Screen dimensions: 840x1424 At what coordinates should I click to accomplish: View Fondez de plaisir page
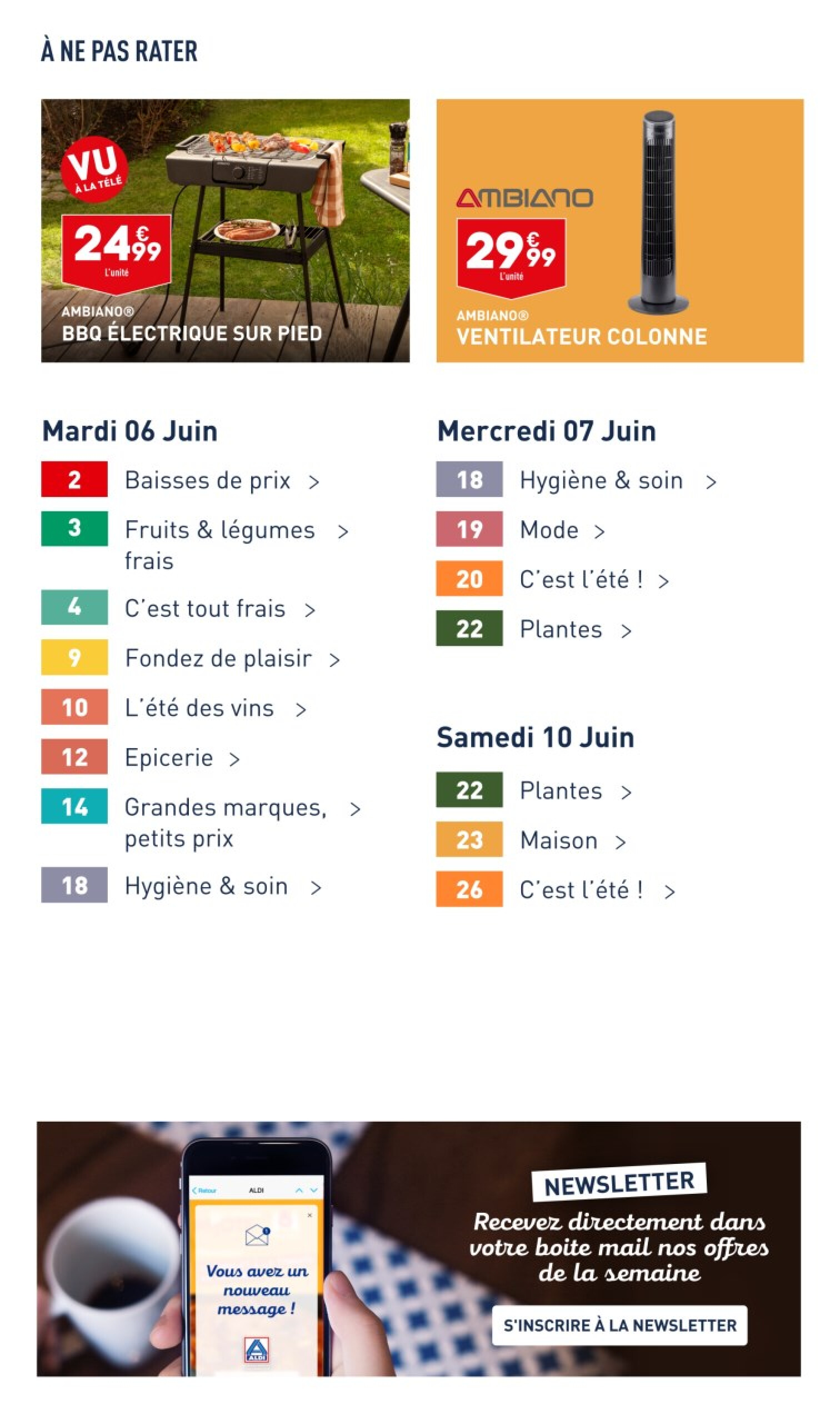click(191, 658)
